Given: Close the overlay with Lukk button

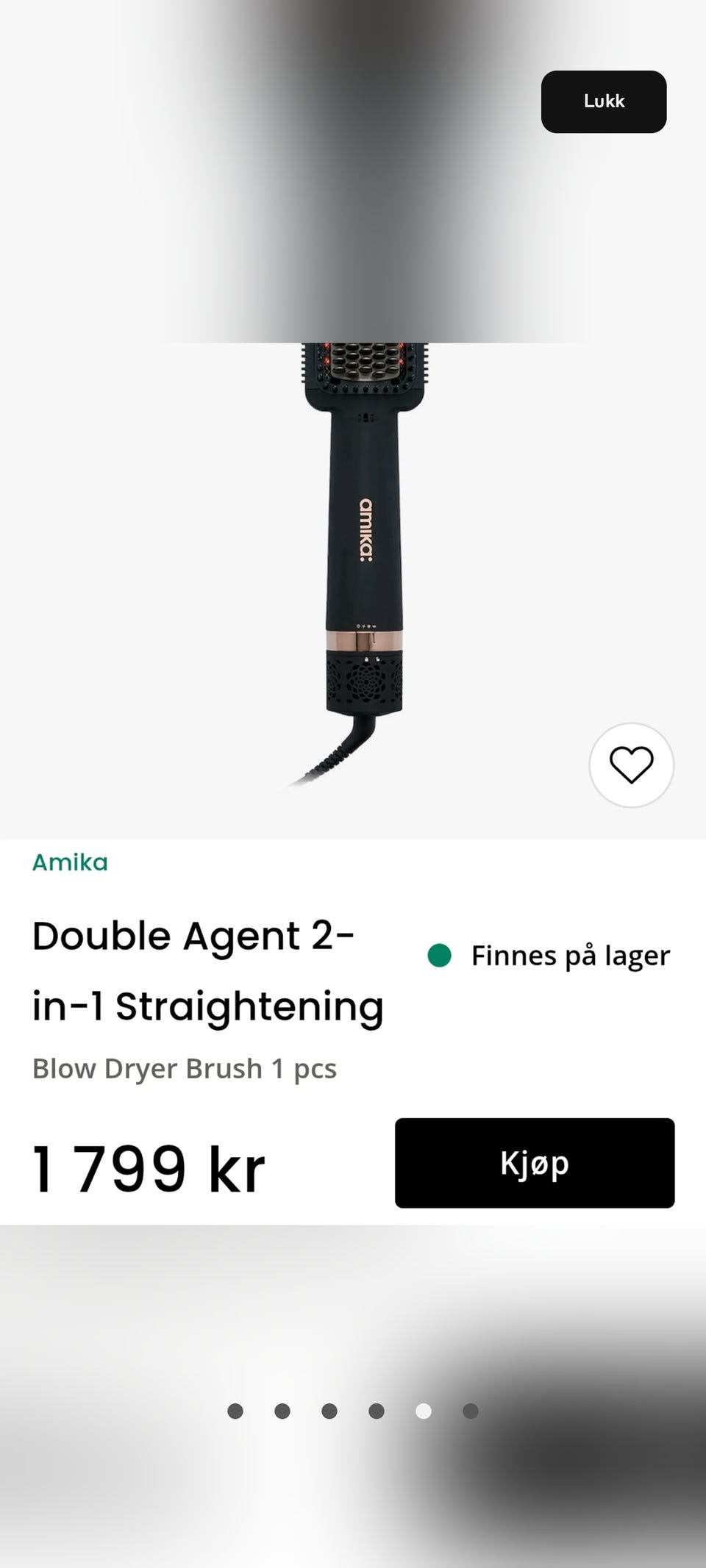Looking at the screenshot, I should pyautogui.click(x=604, y=101).
